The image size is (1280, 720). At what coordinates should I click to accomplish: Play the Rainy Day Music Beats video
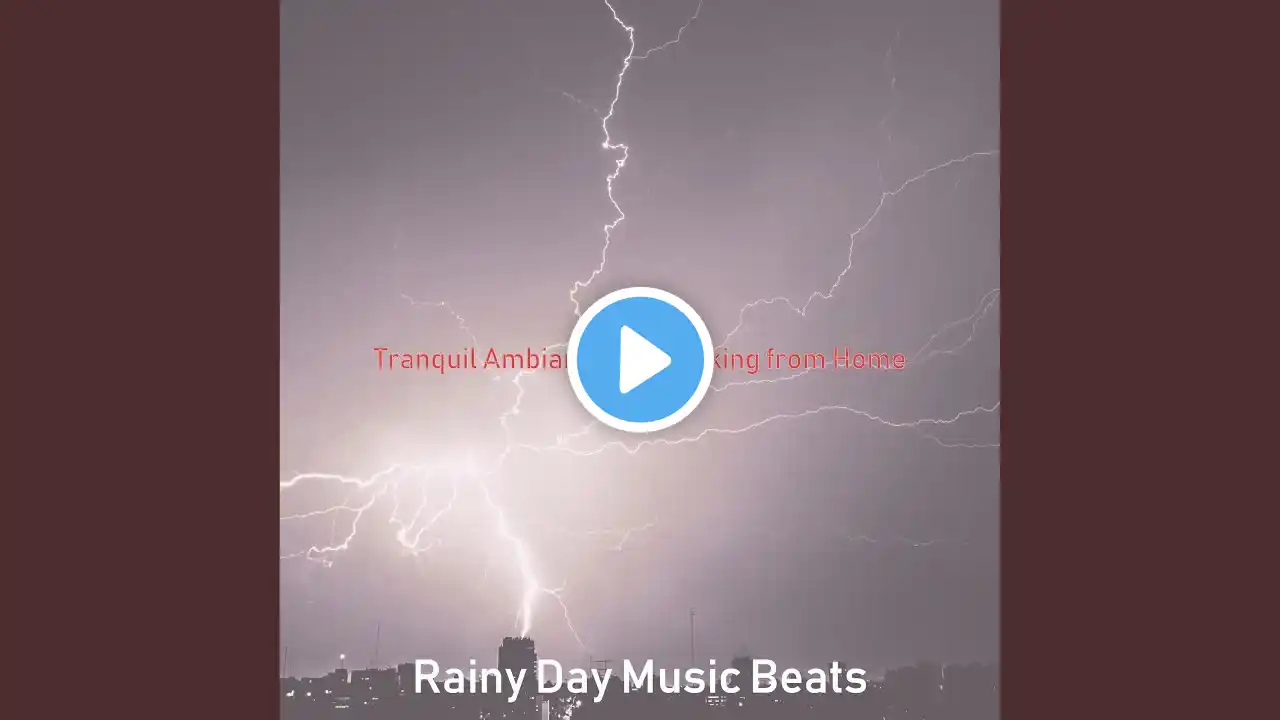tap(640, 360)
